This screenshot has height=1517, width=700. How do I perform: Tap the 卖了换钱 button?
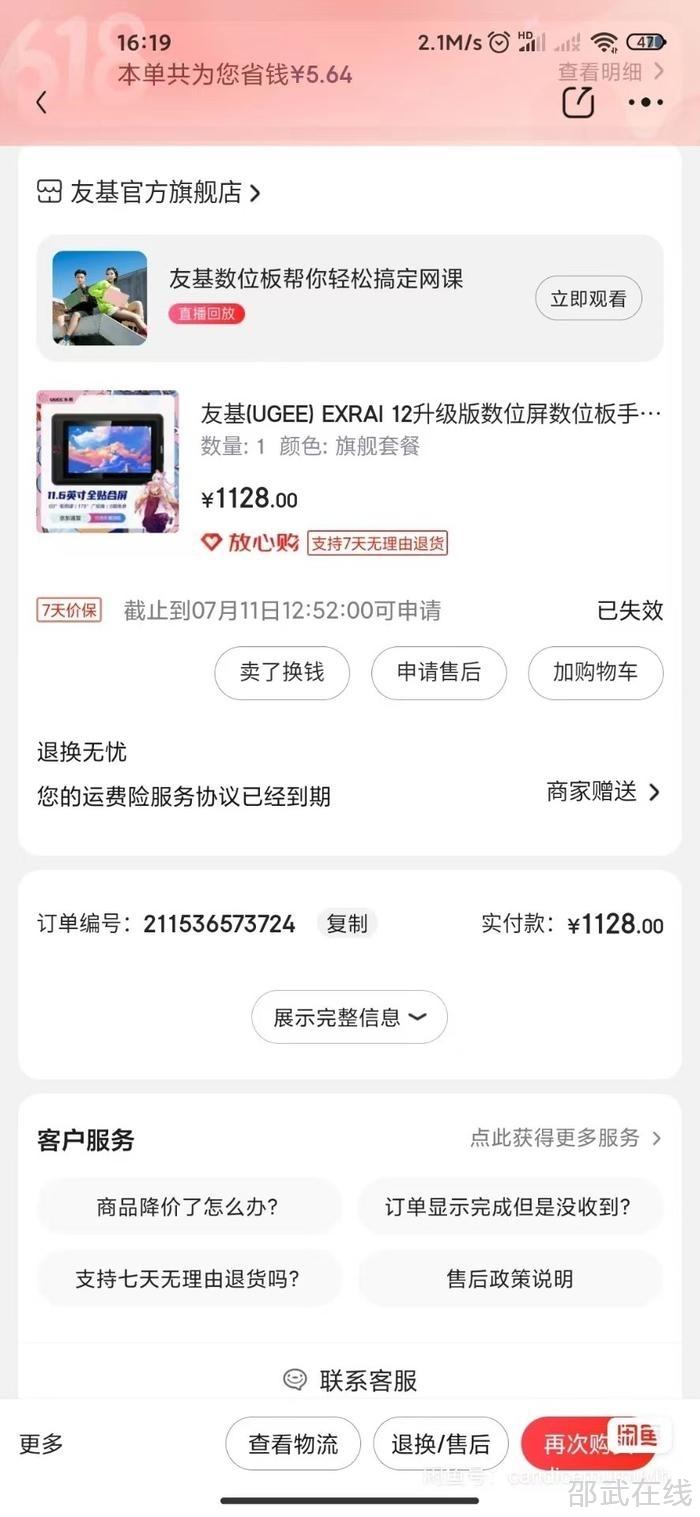pos(282,672)
